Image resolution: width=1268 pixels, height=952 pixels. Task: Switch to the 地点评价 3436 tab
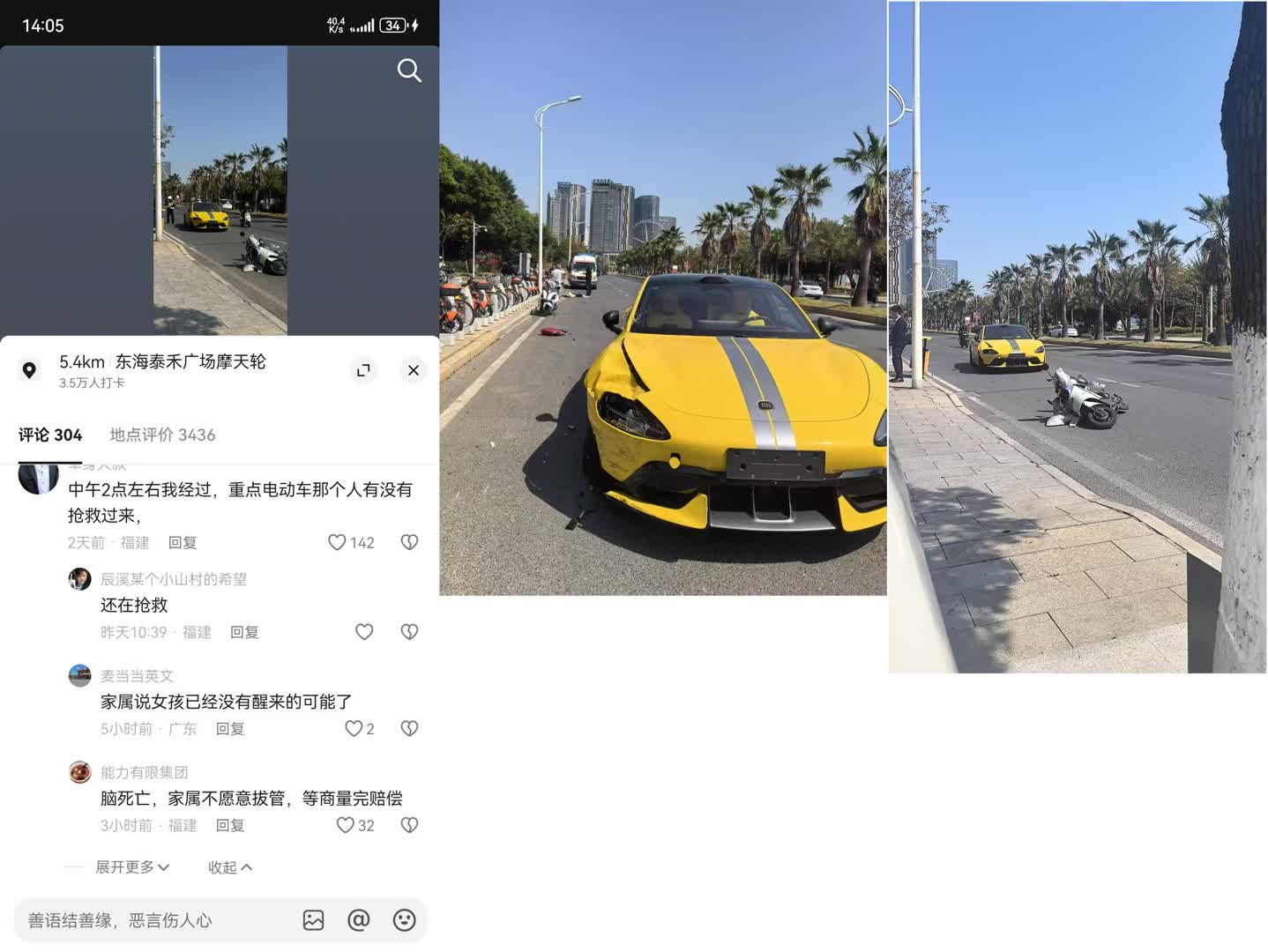coord(162,435)
